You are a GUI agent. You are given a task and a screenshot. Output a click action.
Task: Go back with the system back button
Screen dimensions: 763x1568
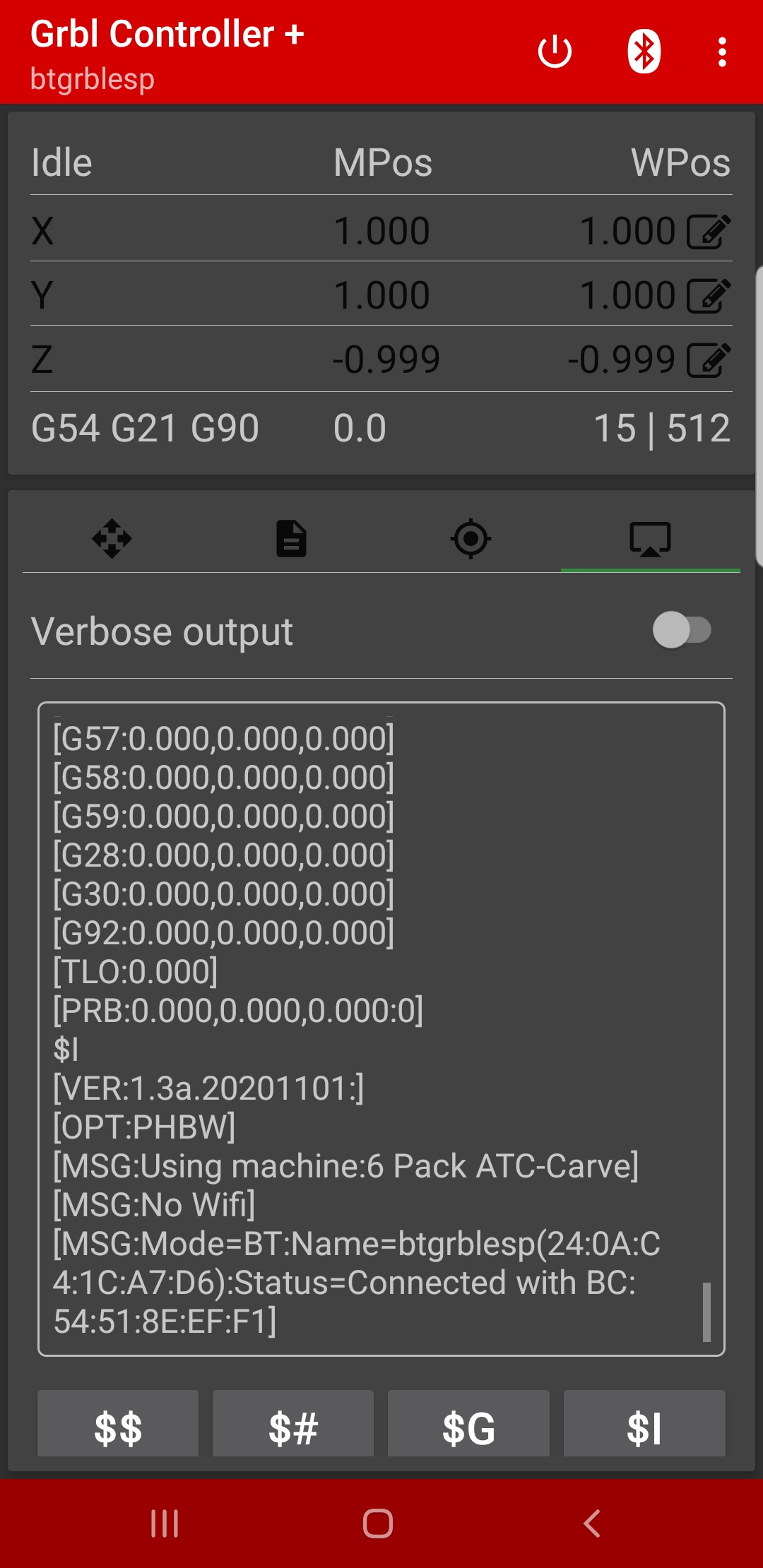click(592, 1524)
